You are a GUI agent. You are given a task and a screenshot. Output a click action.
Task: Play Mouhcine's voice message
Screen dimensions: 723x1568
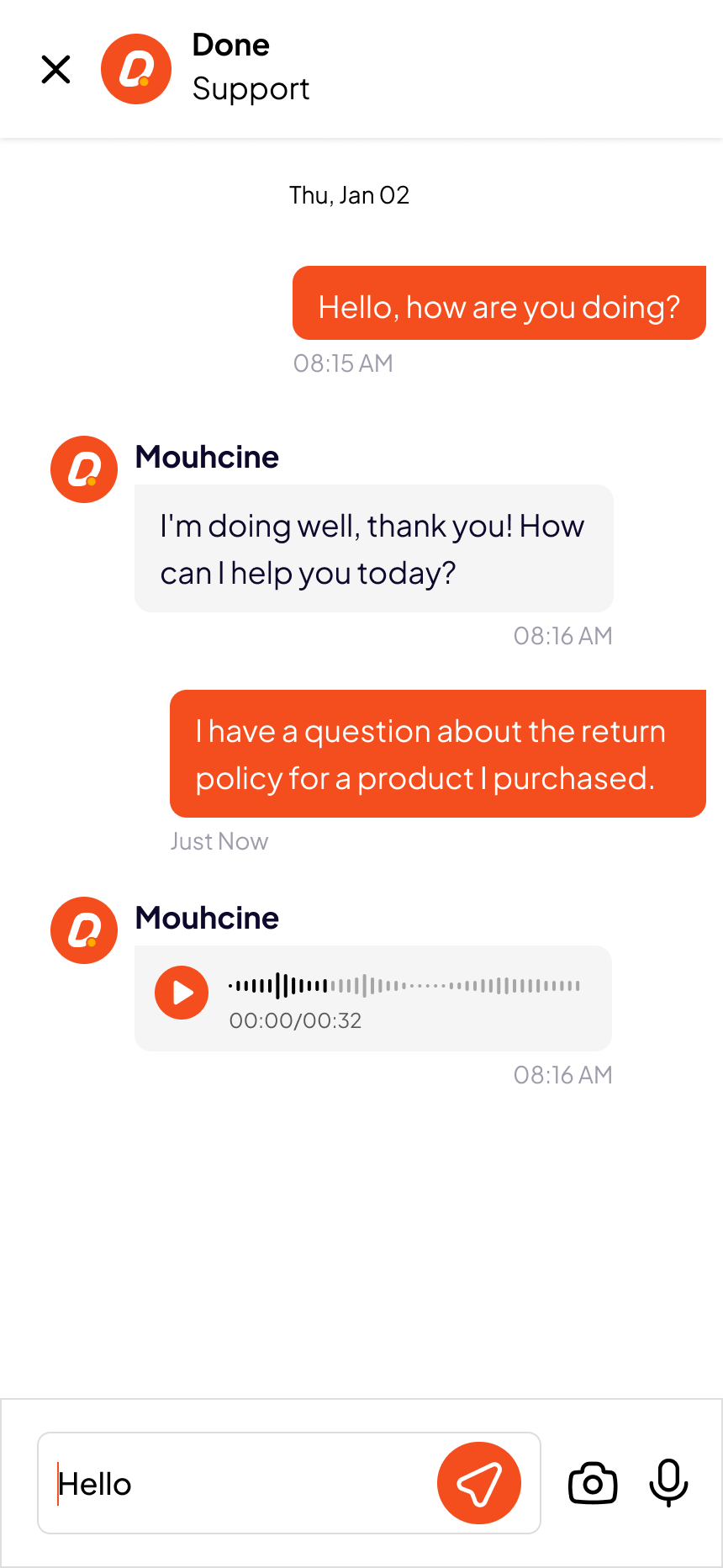[x=182, y=993]
